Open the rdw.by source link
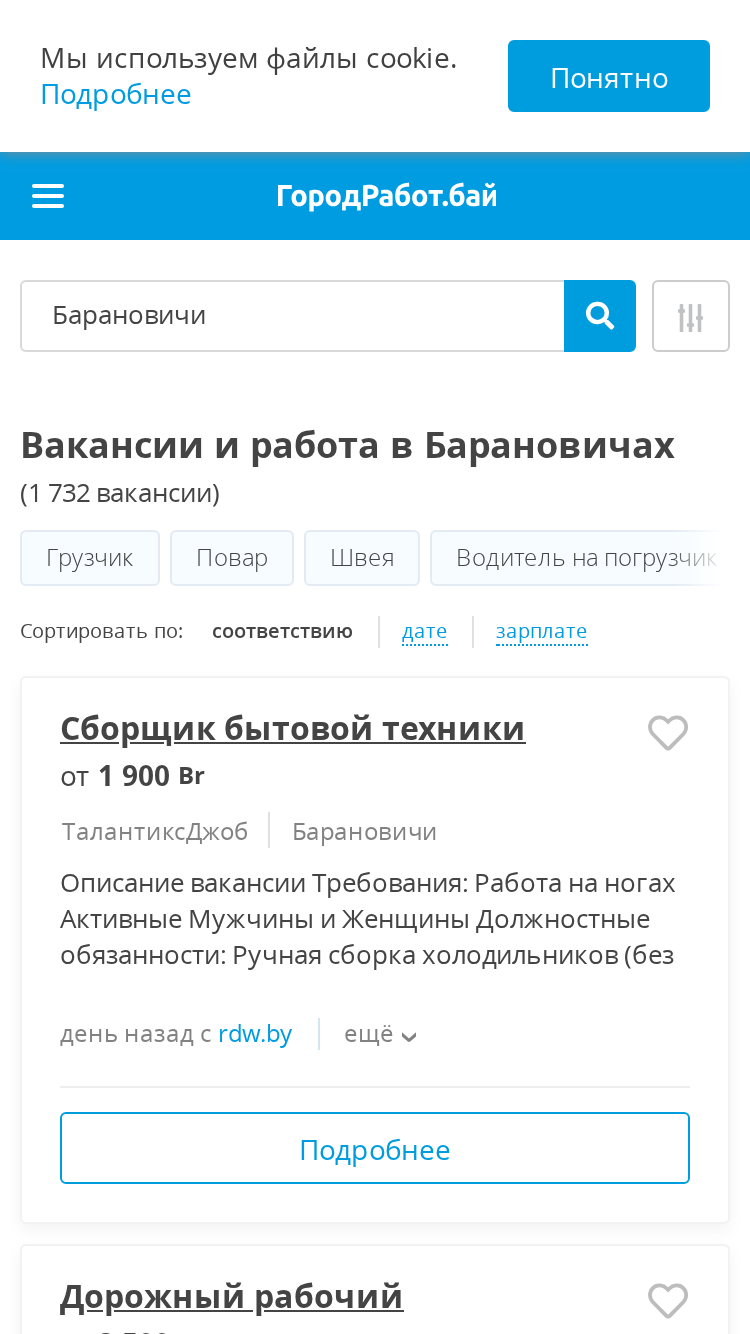Screen dimensions: 750x1334 255,1033
